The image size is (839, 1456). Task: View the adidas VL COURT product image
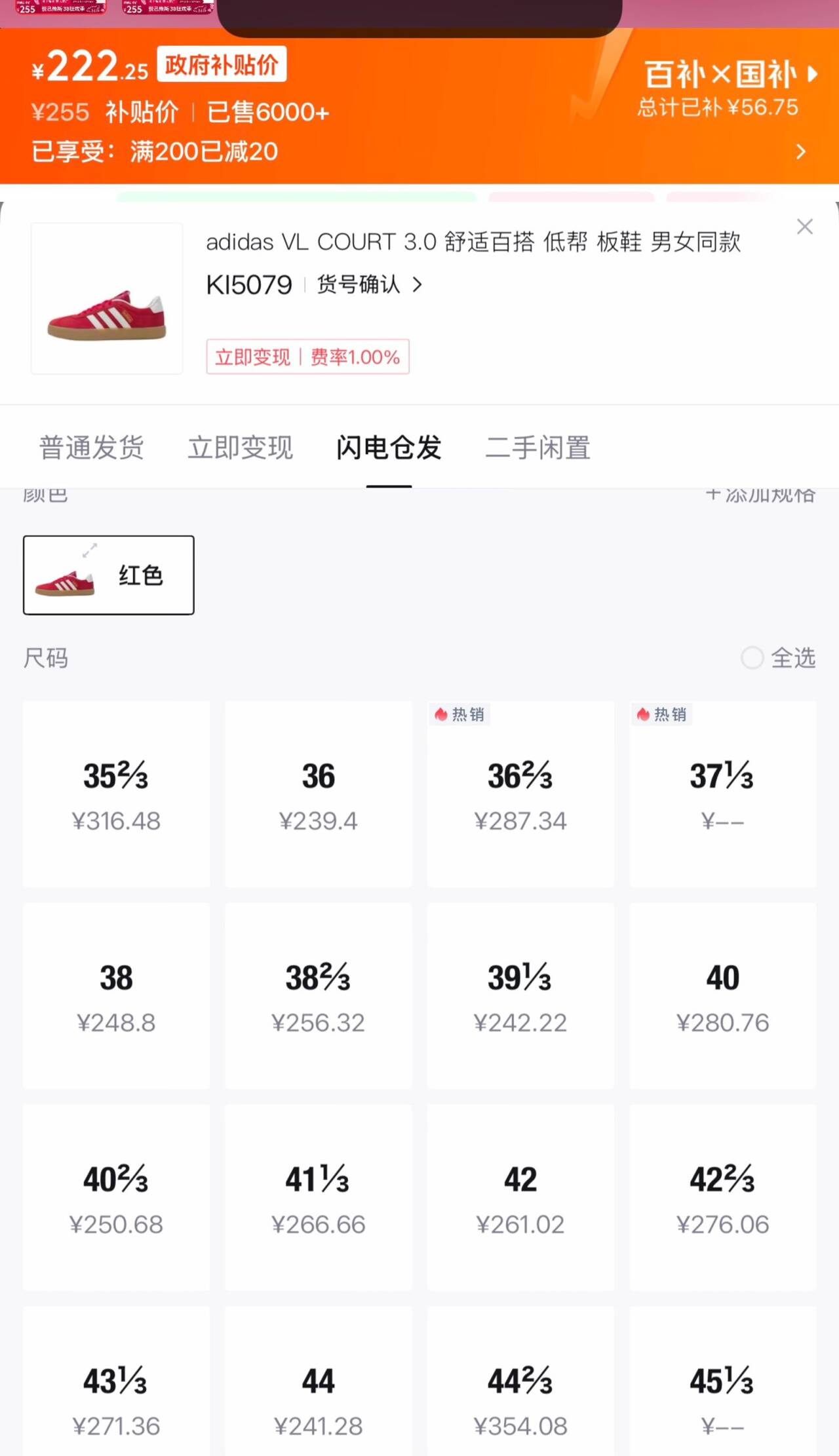click(107, 299)
